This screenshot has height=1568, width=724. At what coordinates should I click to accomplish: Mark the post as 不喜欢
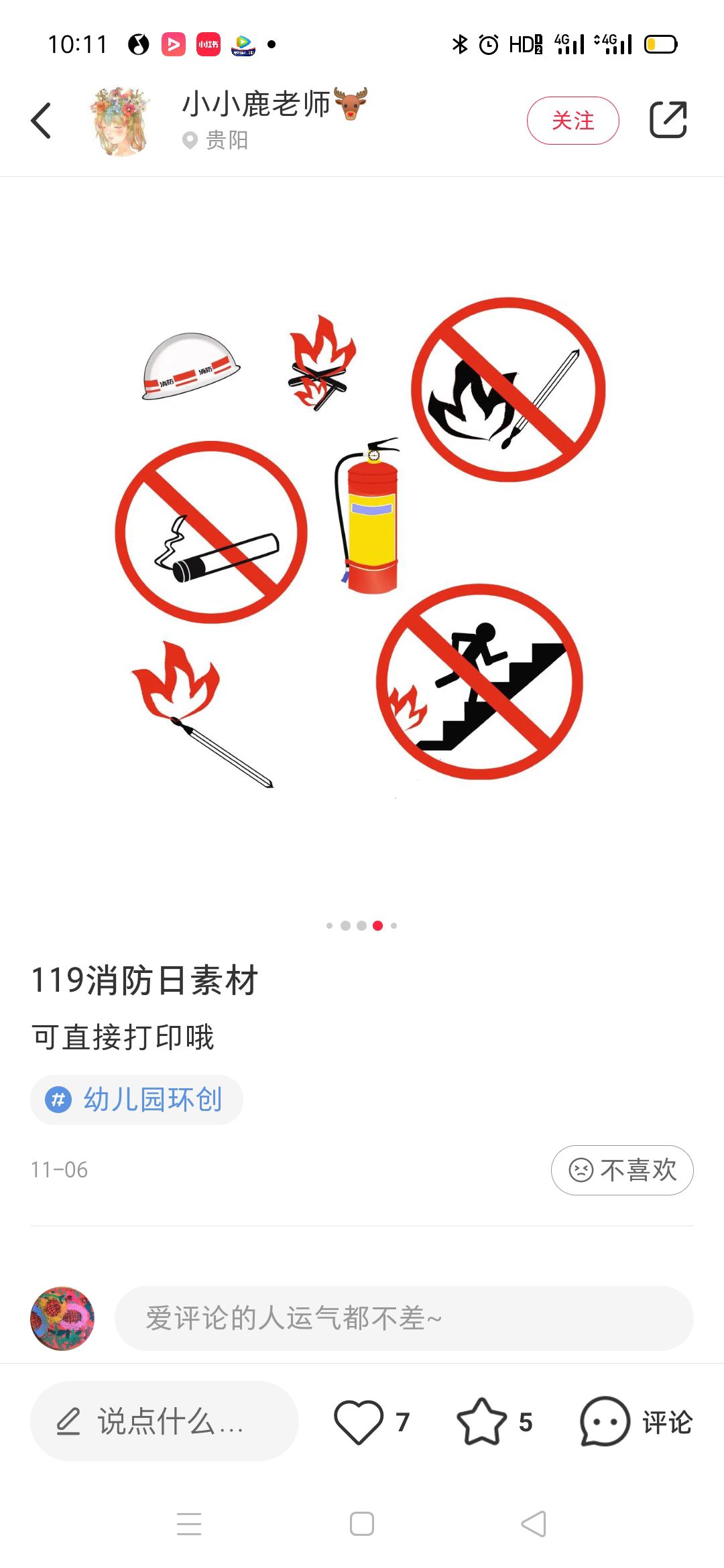click(622, 1170)
